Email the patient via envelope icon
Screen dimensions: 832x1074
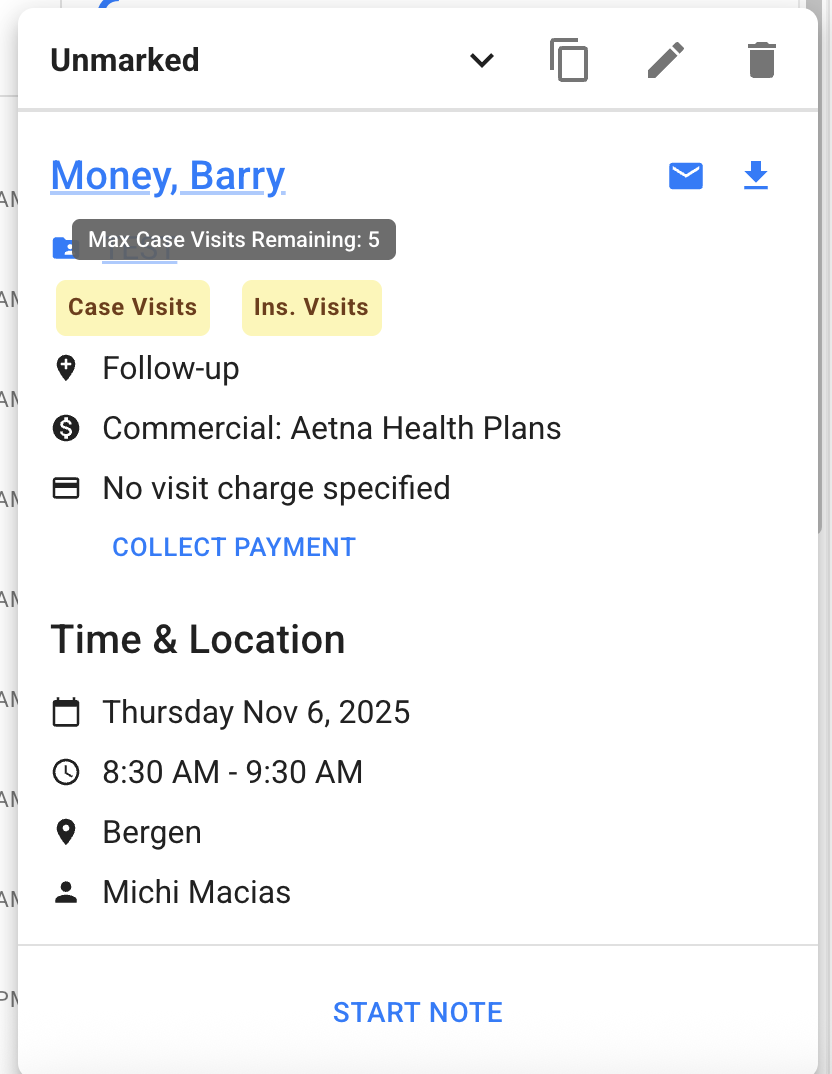(x=686, y=177)
